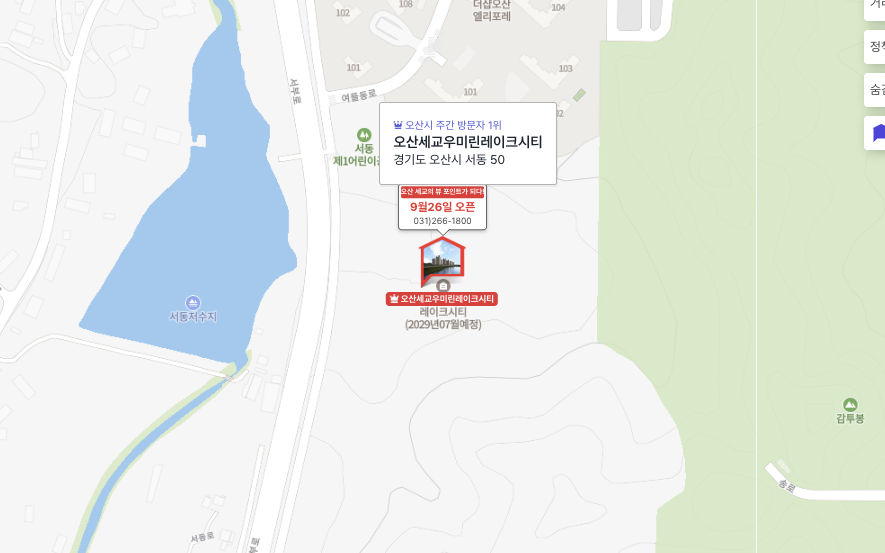
Task: Tap the 9월26일 오픈 promotion bubble
Action: (x=442, y=207)
